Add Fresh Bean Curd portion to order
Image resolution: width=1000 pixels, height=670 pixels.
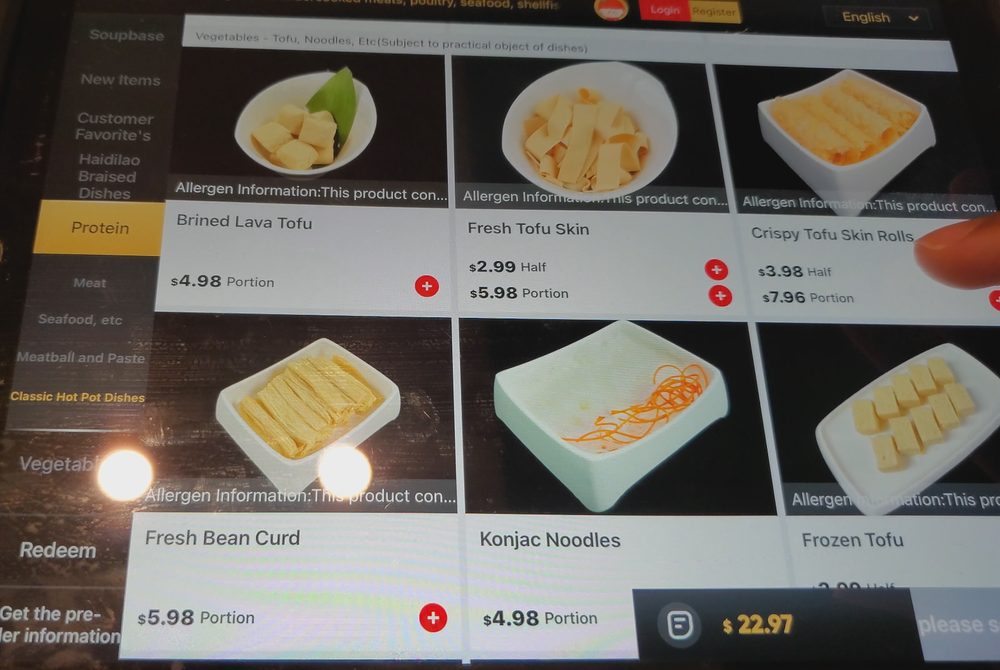(432, 618)
